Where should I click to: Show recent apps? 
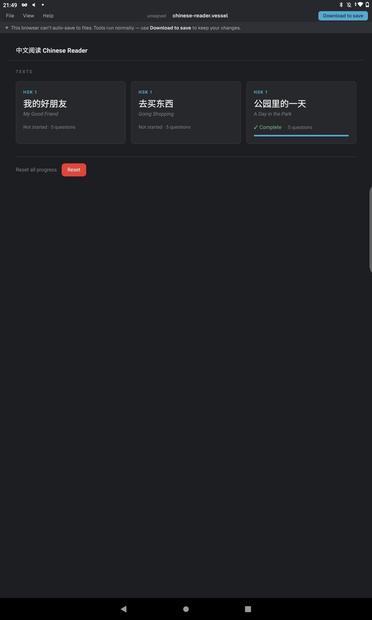tap(248, 609)
